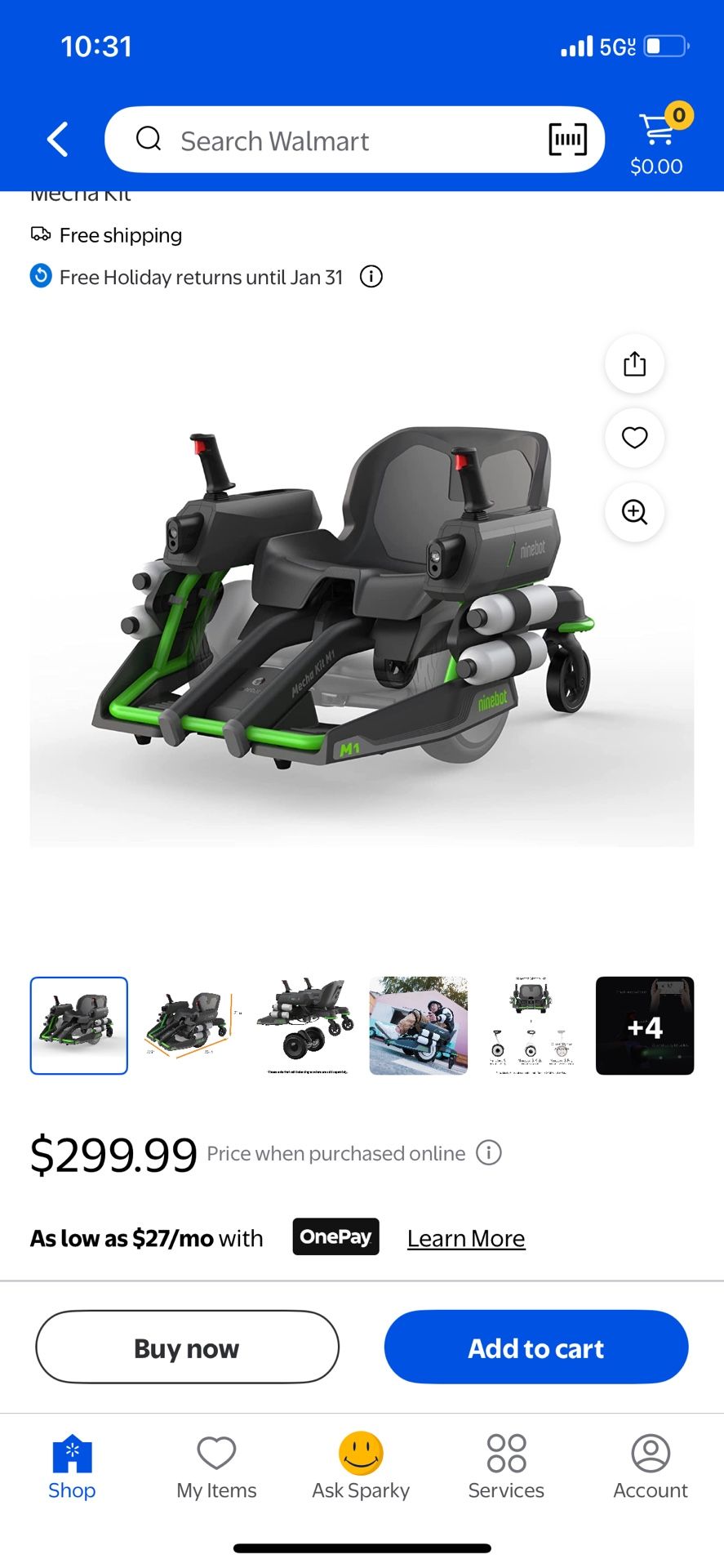Go back using the arrow
This screenshot has height=1568, width=724.
pyautogui.click(x=56, y=139)
